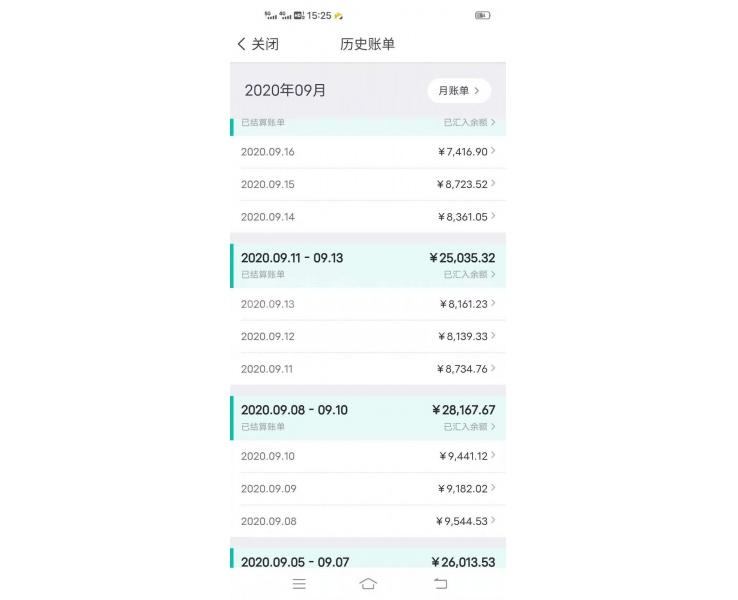Go to the system home screen
Viewport: 738px width, 600px height.
pyautogui.click(x=368, y=584)
